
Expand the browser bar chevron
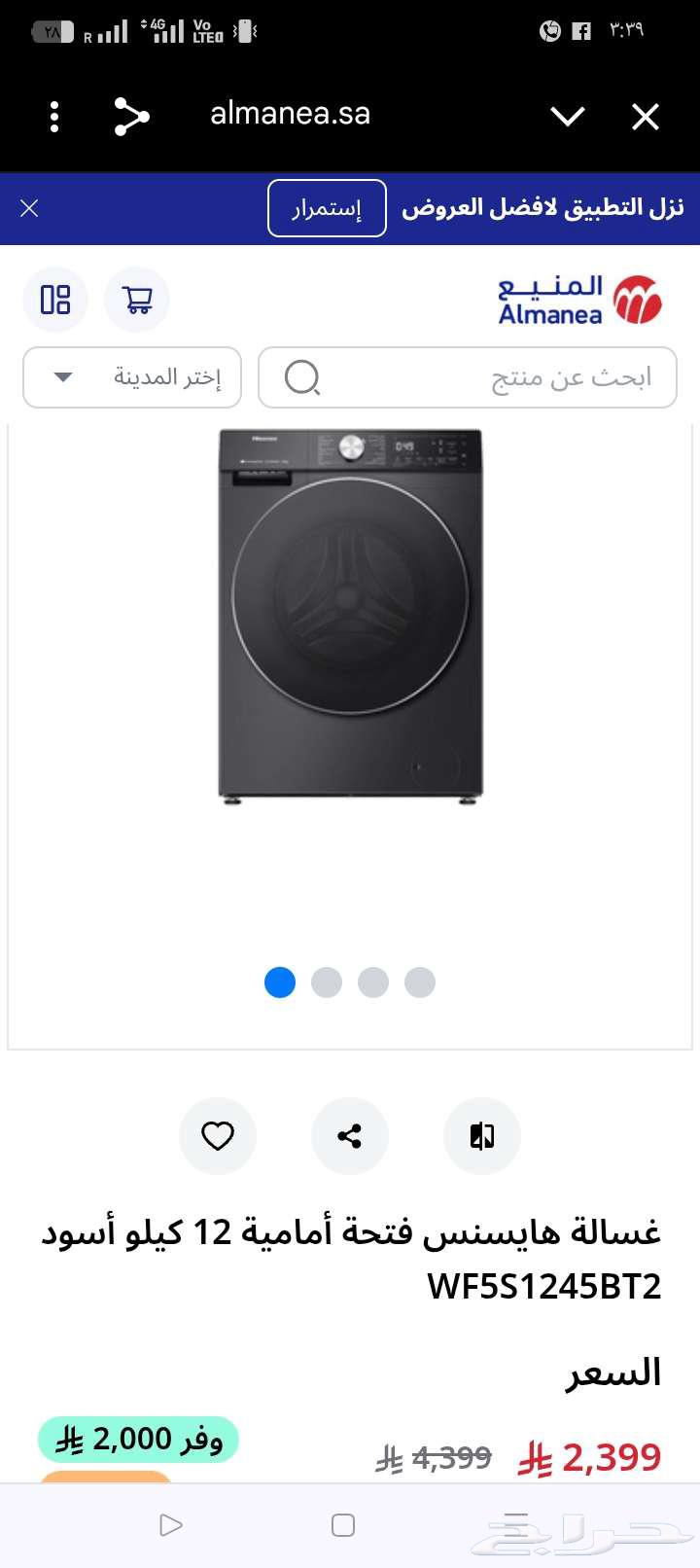tap(567, 117)
